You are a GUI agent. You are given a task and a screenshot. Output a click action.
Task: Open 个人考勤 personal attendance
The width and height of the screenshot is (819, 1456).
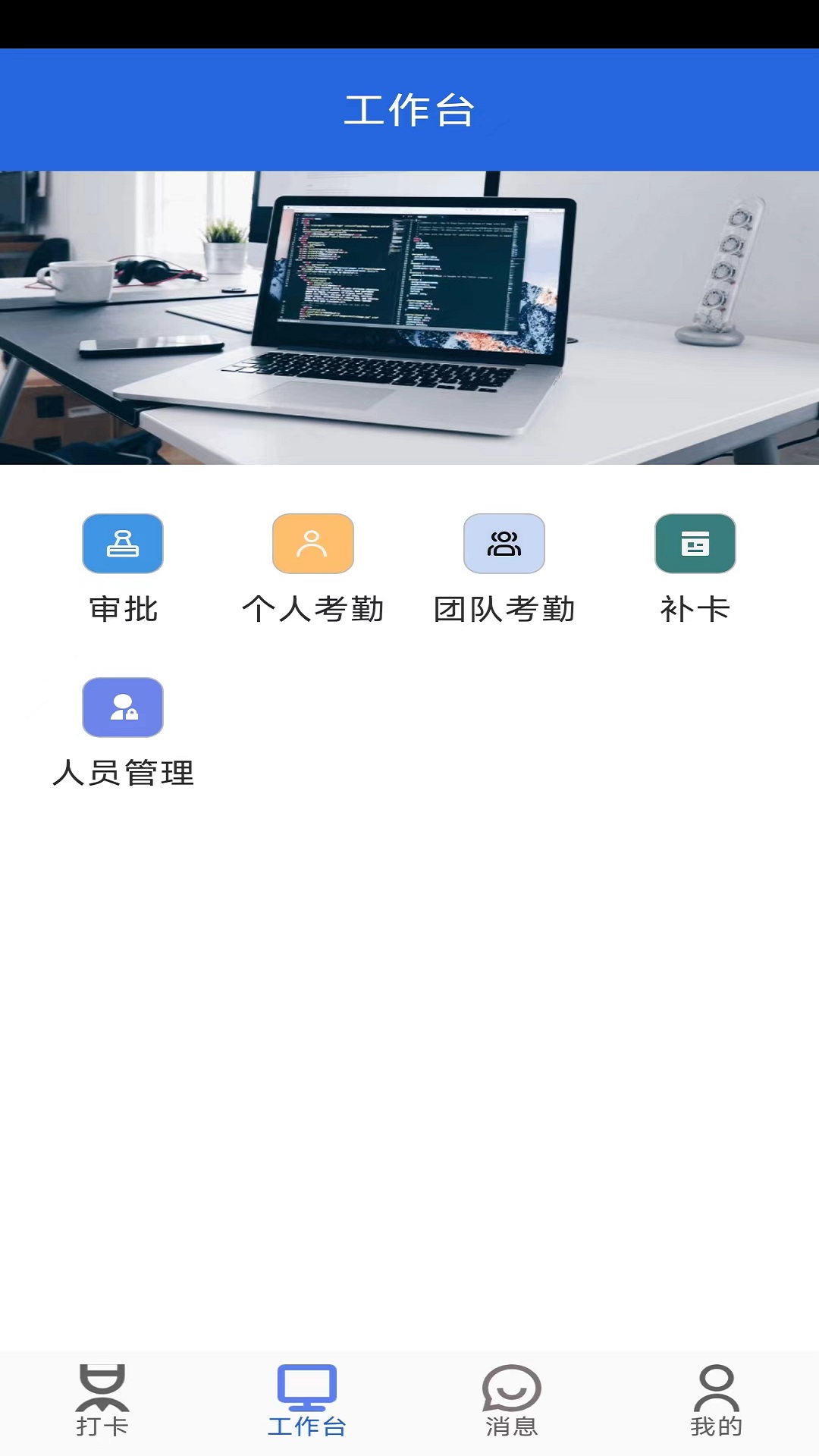click(x=313, y=544)
